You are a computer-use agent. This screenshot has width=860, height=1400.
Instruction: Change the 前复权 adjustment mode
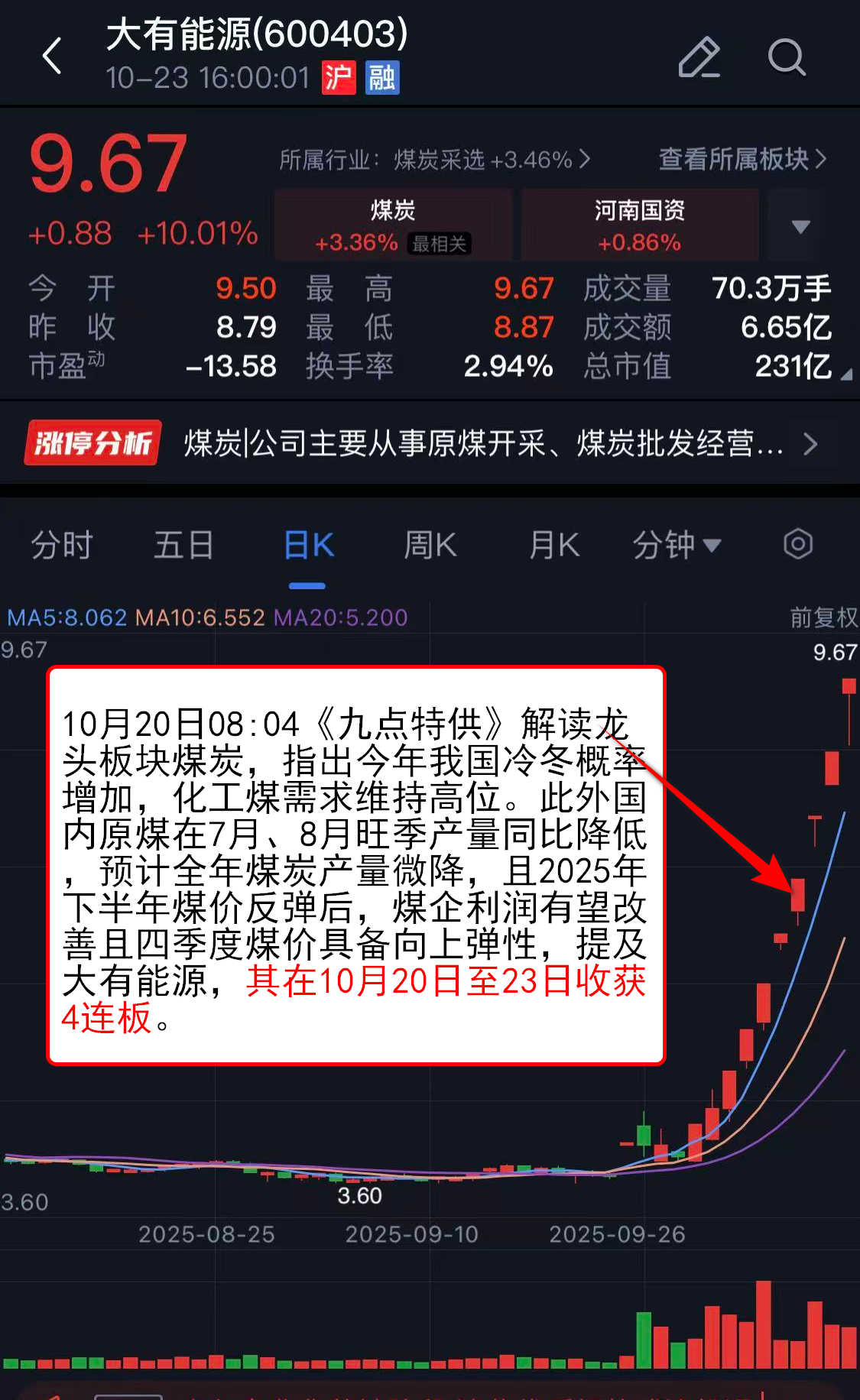tap(823, 617)
